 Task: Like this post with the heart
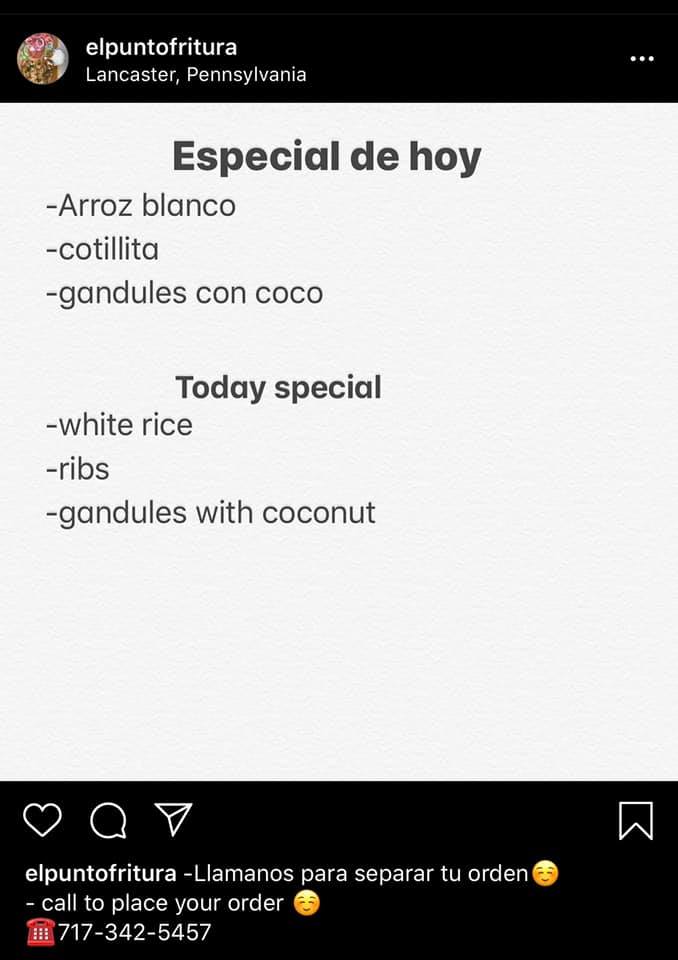point(42,820)
